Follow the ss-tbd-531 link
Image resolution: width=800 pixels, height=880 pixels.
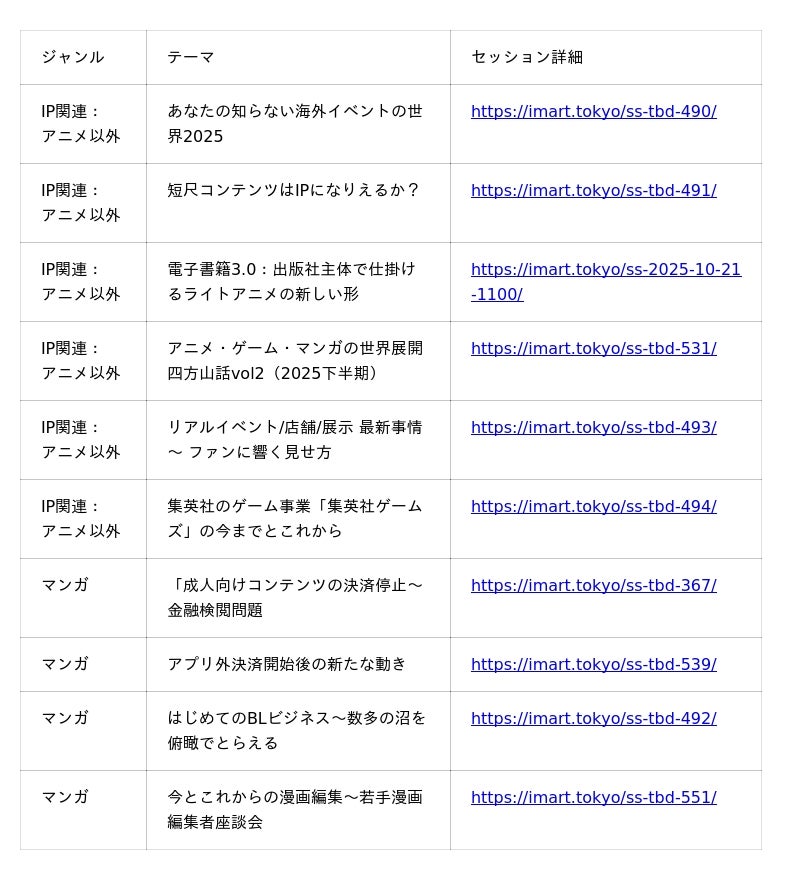click(x=593, y=349)
